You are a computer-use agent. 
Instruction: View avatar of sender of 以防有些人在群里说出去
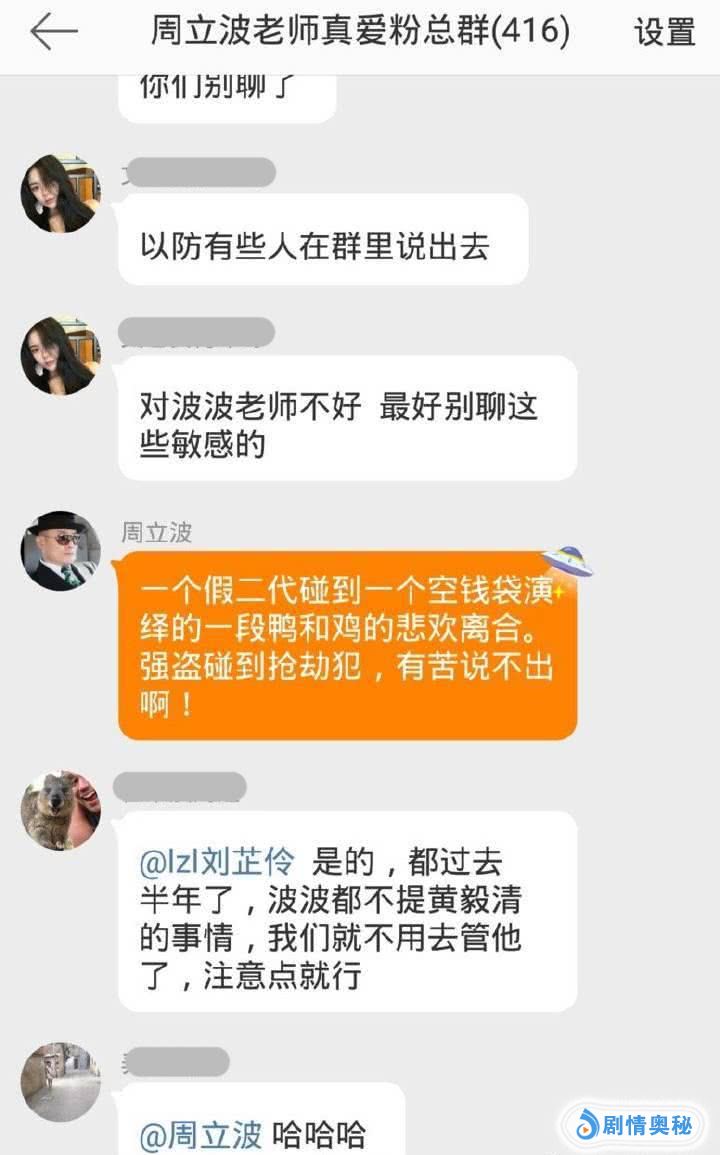[61, 194]
